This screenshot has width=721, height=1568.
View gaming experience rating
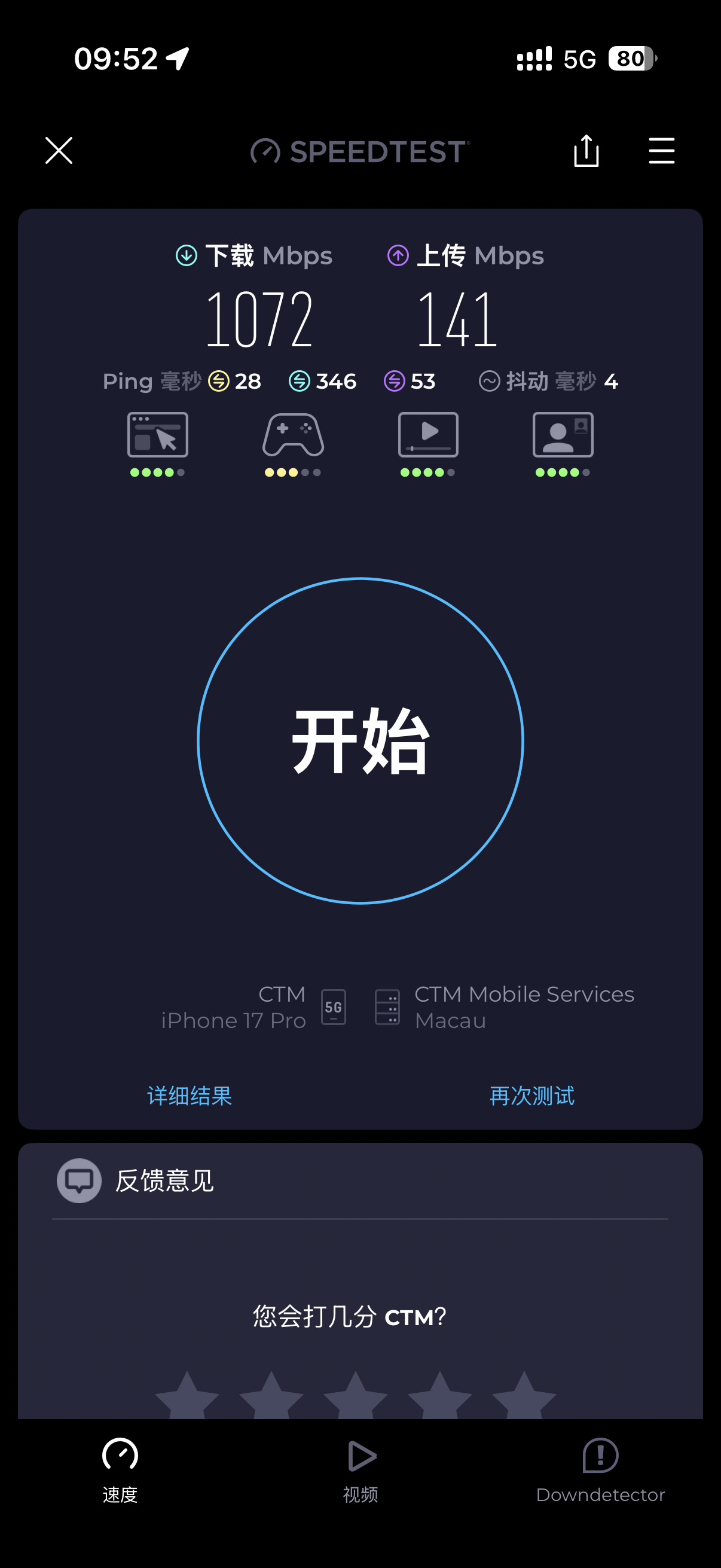(x=293, y=444)
